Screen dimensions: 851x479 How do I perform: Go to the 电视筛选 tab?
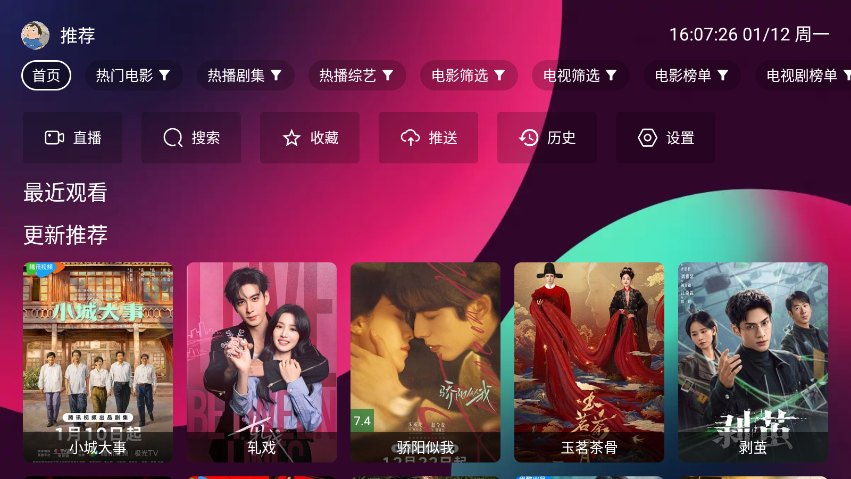(580, 75)
